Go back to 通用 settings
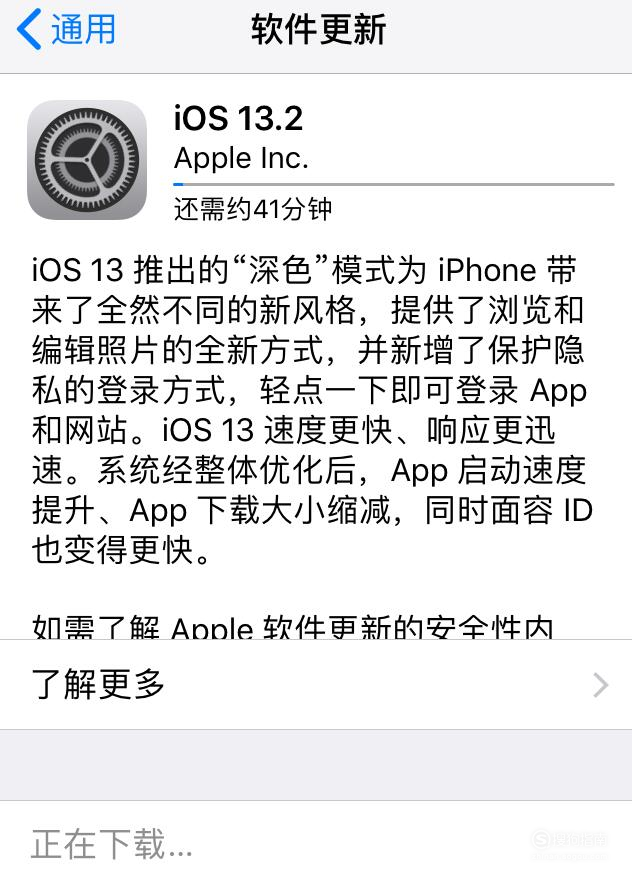This screenshot has height=886, width=632. pos(66,30)
